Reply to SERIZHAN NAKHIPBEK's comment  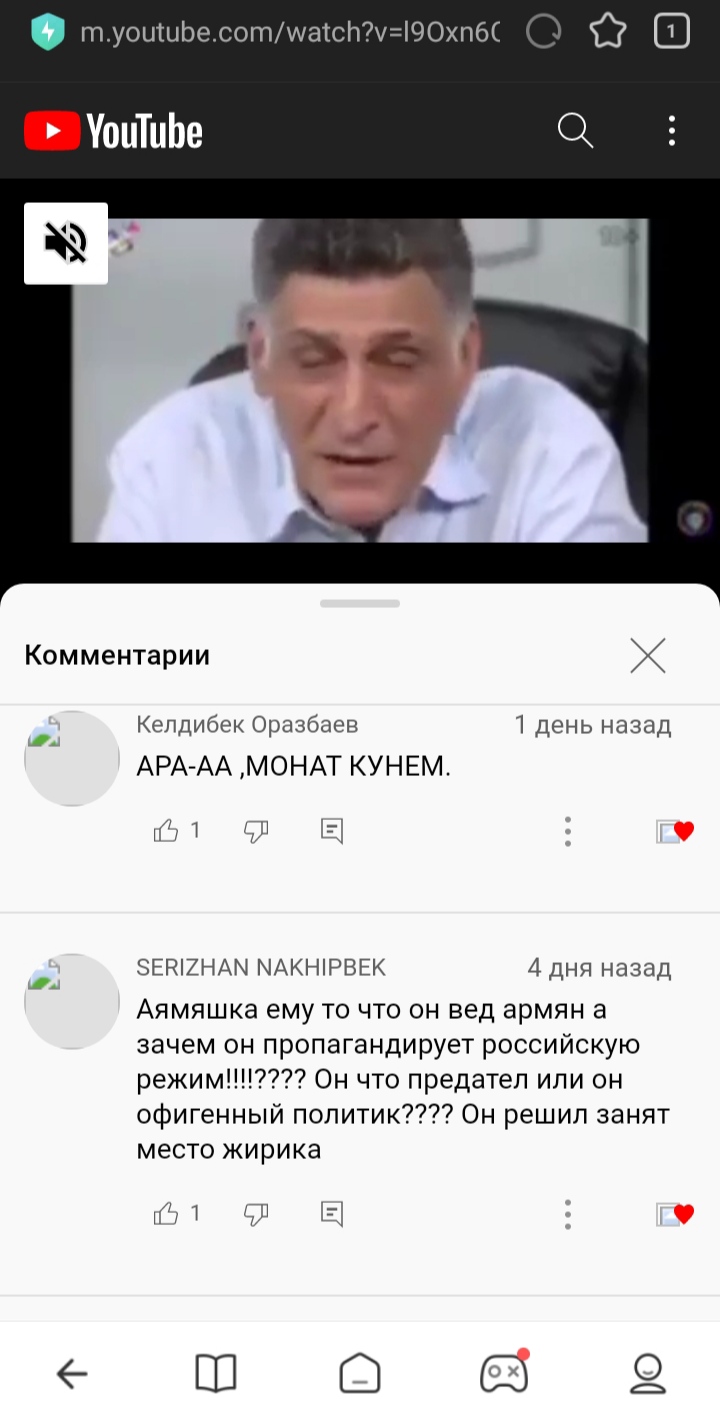(x=332, y=1214)
